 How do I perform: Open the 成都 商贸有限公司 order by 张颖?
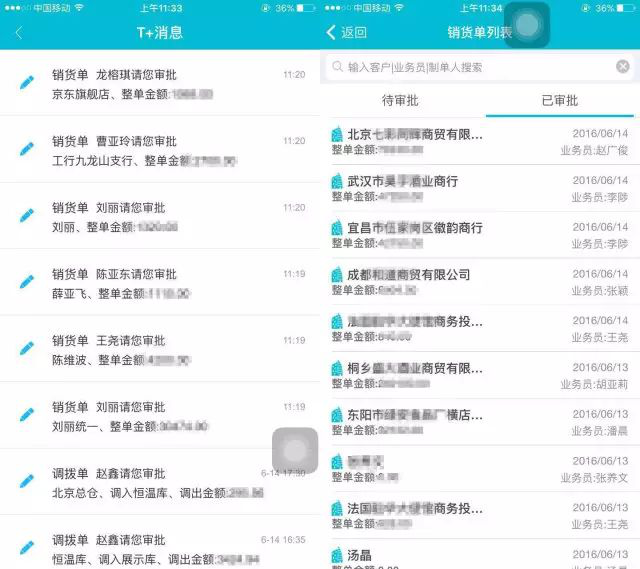tap(480, 282)
